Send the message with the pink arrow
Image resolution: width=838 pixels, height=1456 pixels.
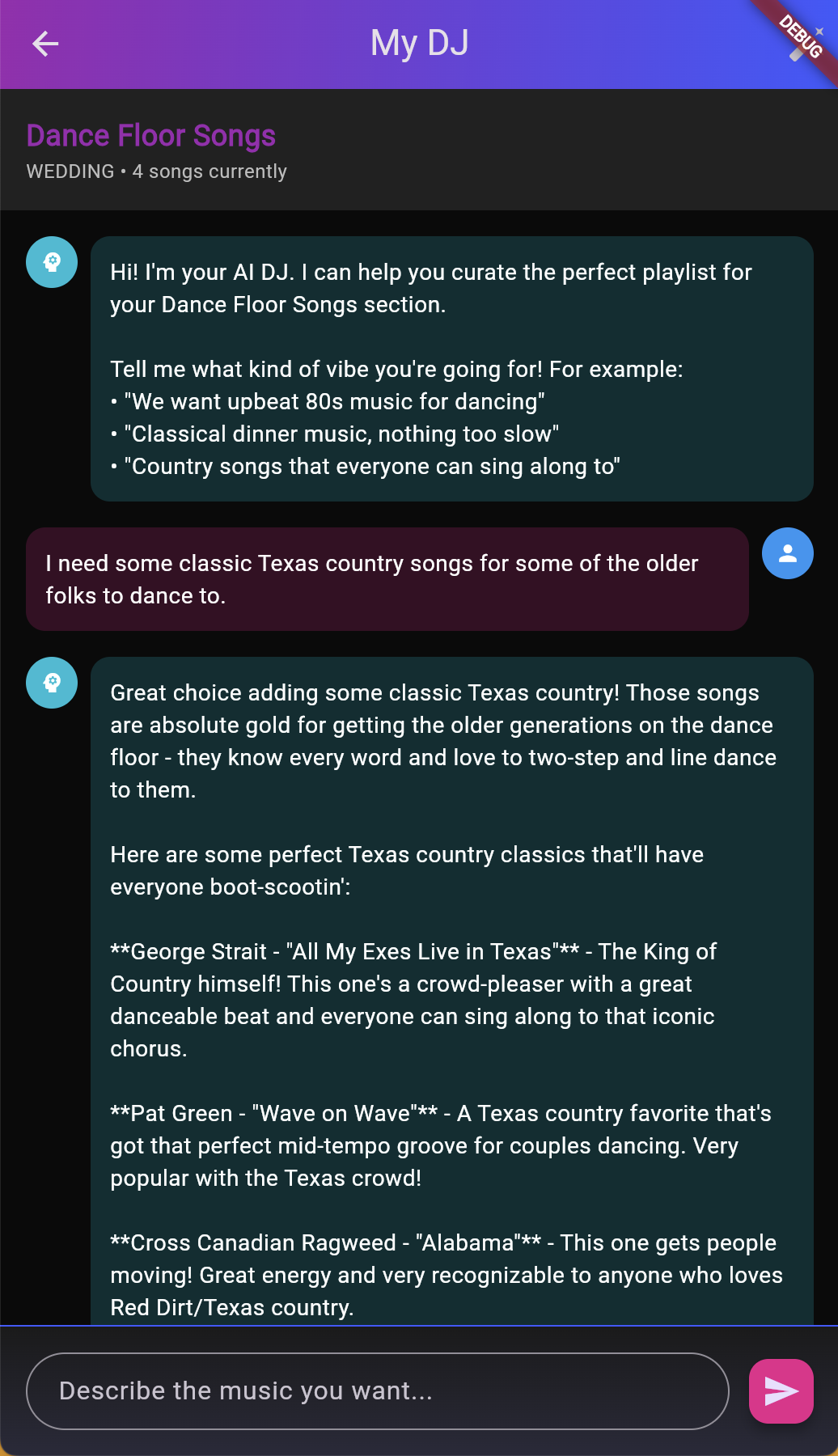click(x=781, y=1390)
